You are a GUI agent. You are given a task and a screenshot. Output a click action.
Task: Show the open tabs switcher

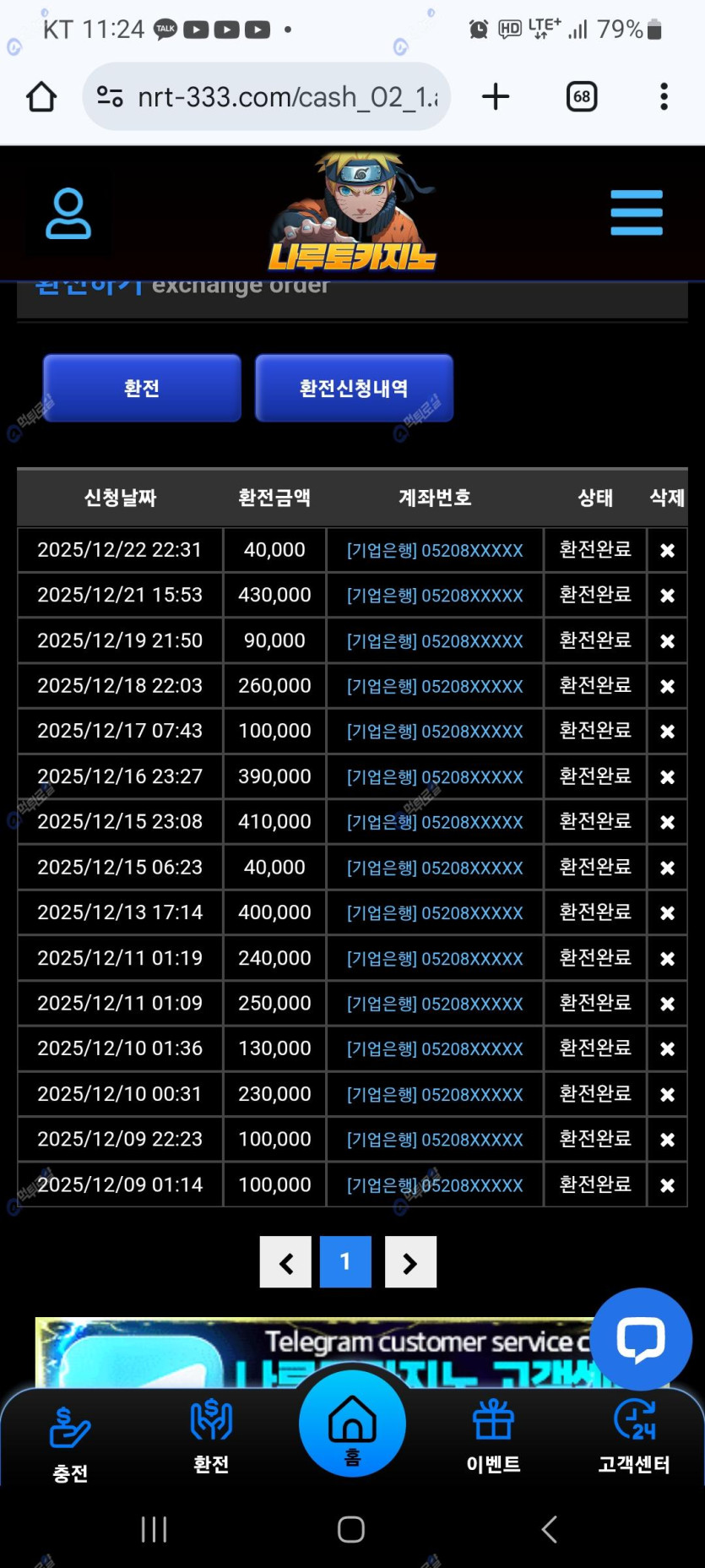[x=582, y=97]
